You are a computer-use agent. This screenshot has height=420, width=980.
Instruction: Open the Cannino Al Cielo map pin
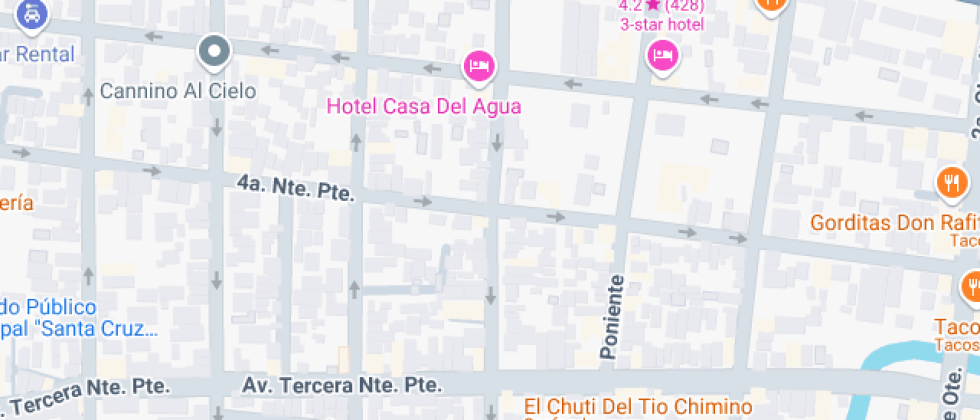(214, 51)
